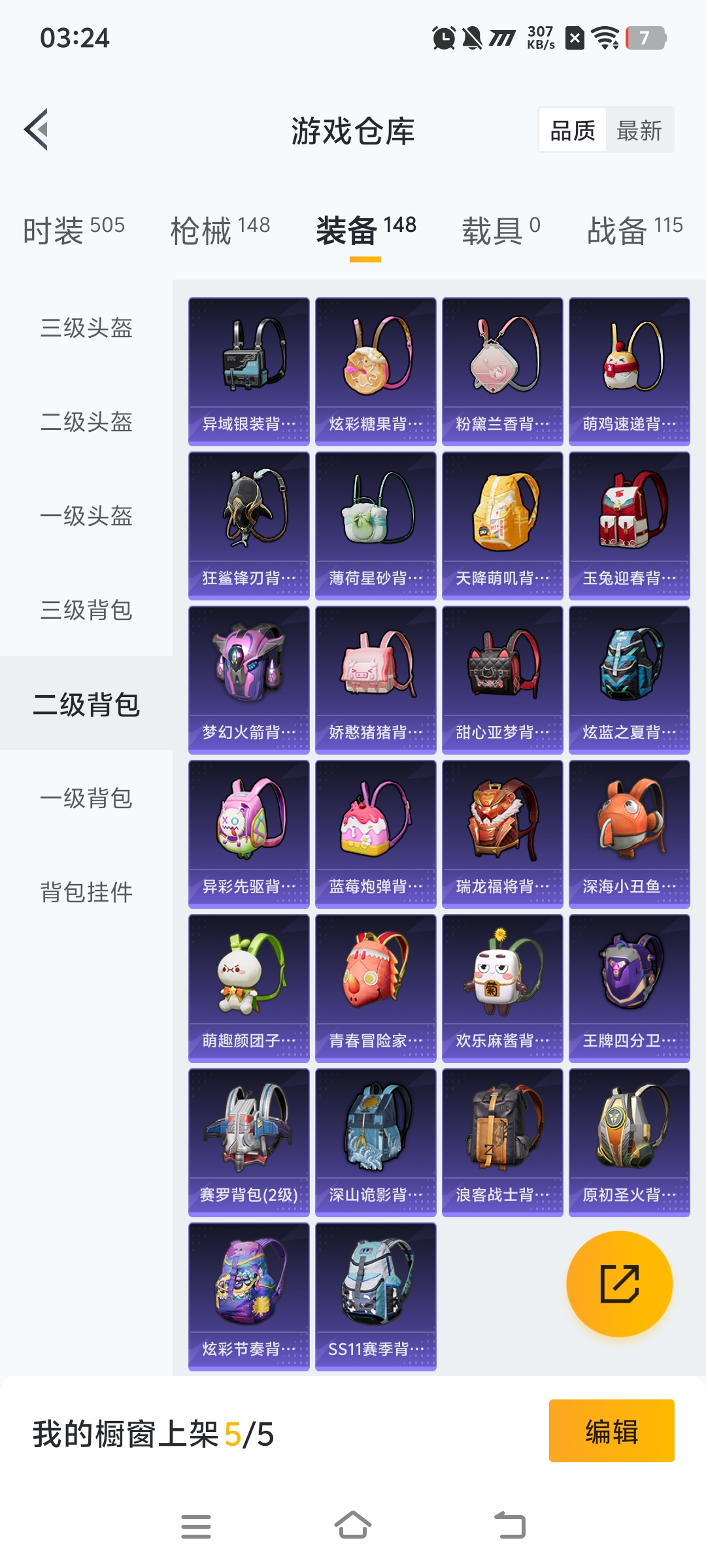
Task: Switch to the 枪械 tab
Action: 220,230
